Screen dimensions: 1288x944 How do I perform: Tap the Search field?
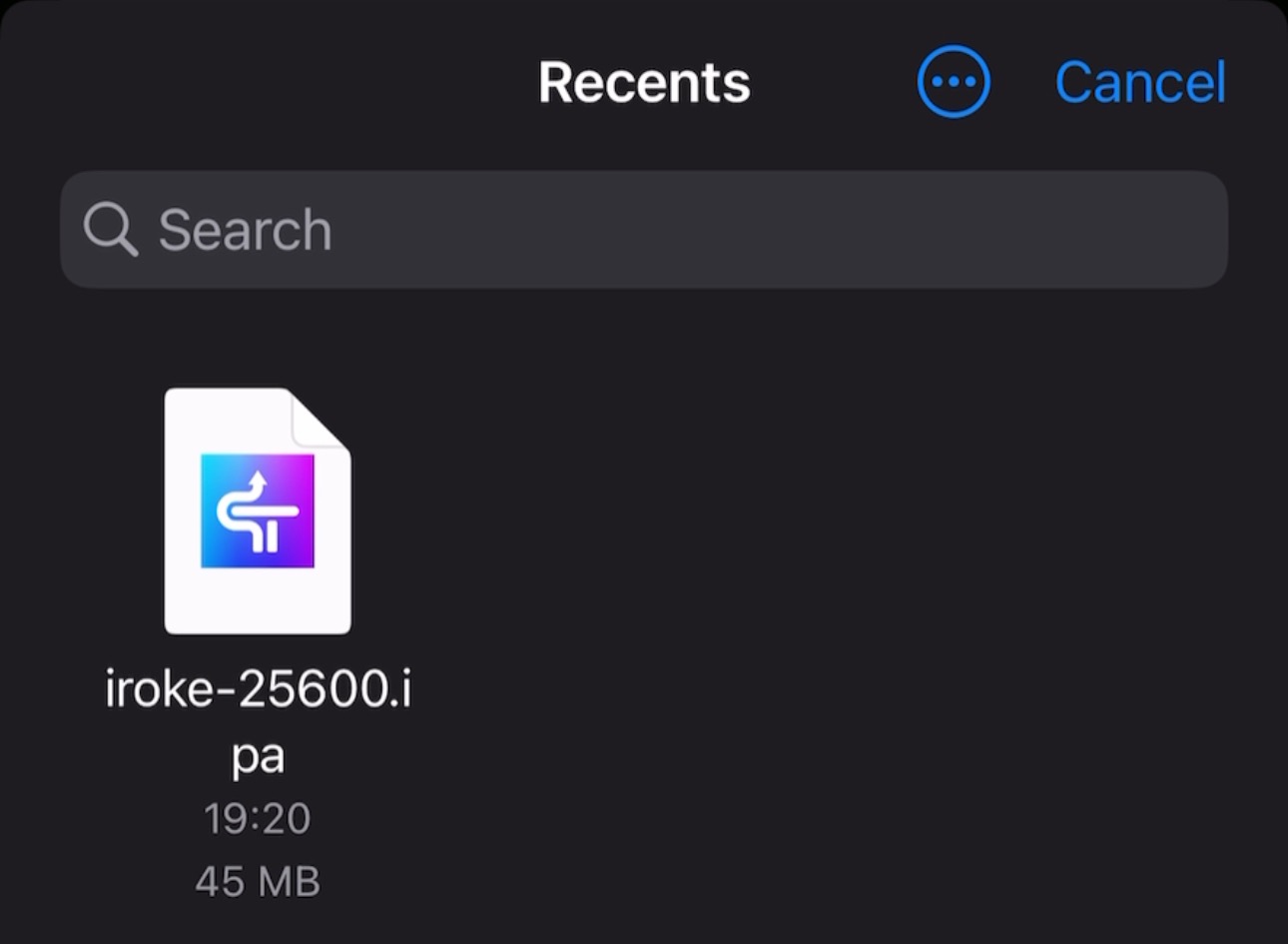(644, 230)
